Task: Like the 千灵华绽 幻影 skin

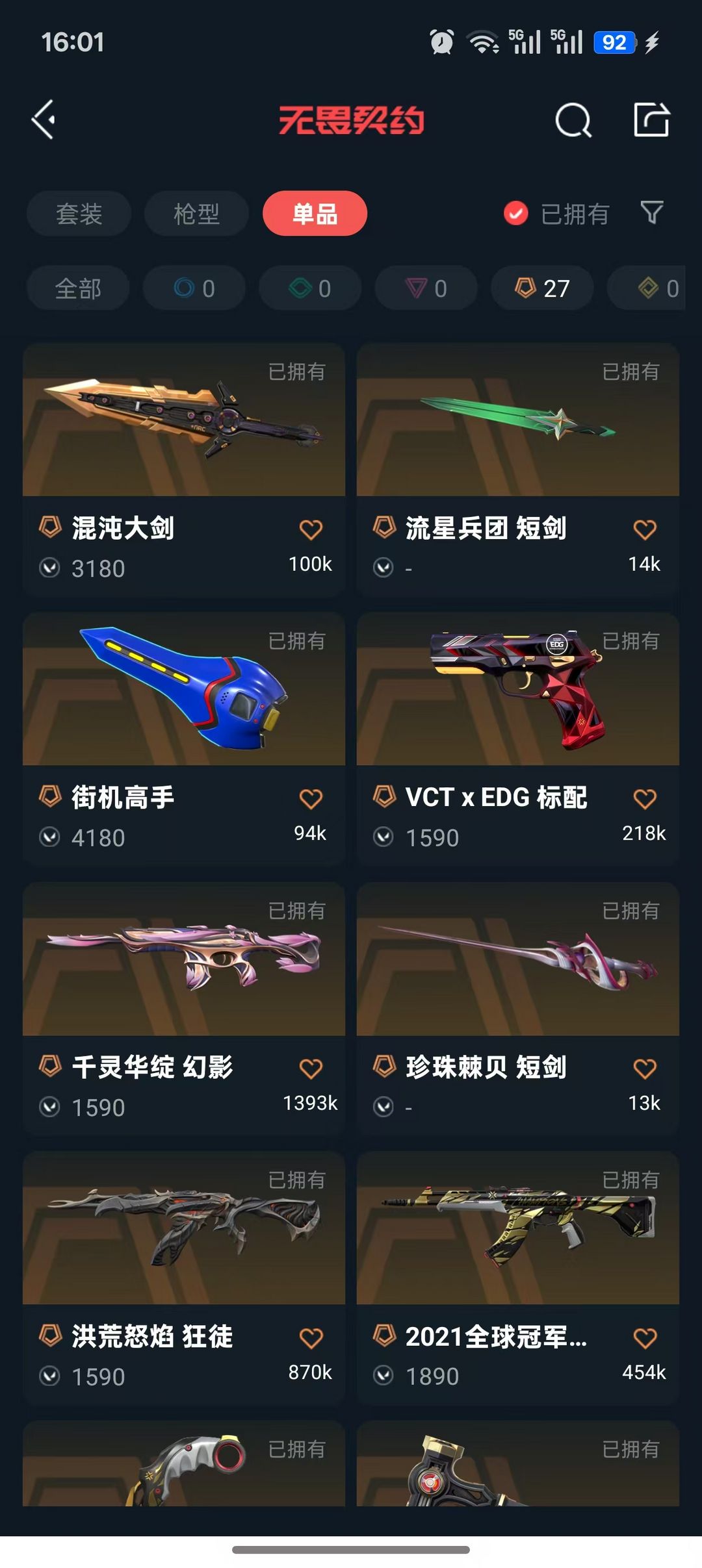Action: coord(311,1068)
